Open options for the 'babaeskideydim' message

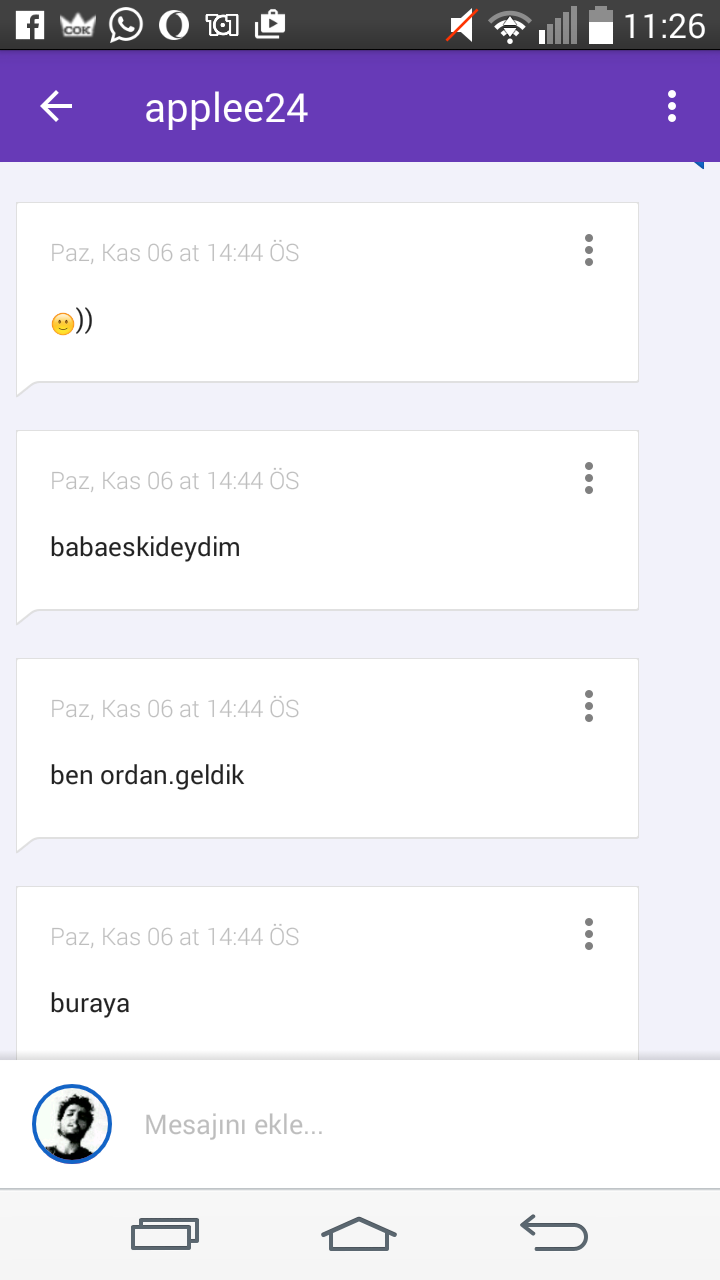589,478
